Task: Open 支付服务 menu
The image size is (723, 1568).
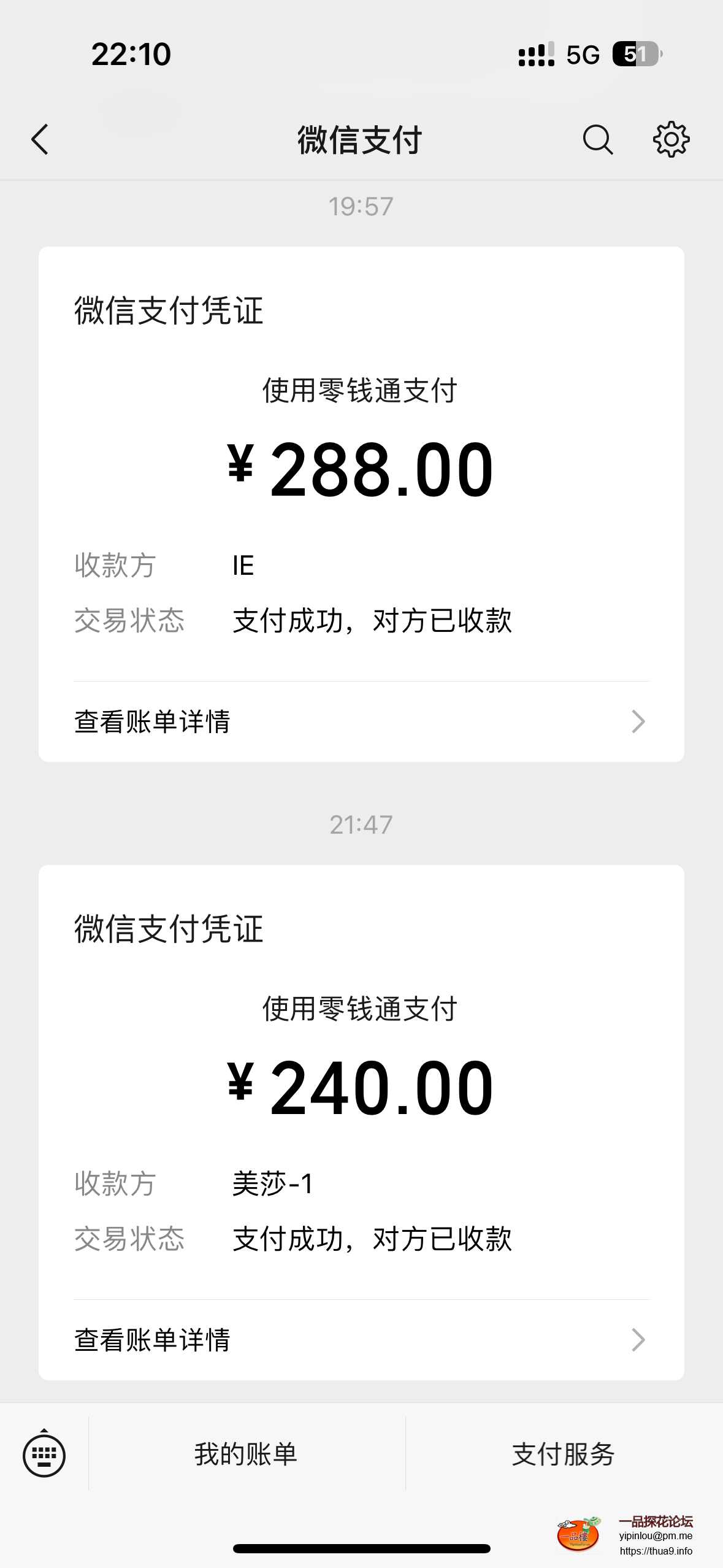Action: coord(563,1454)
